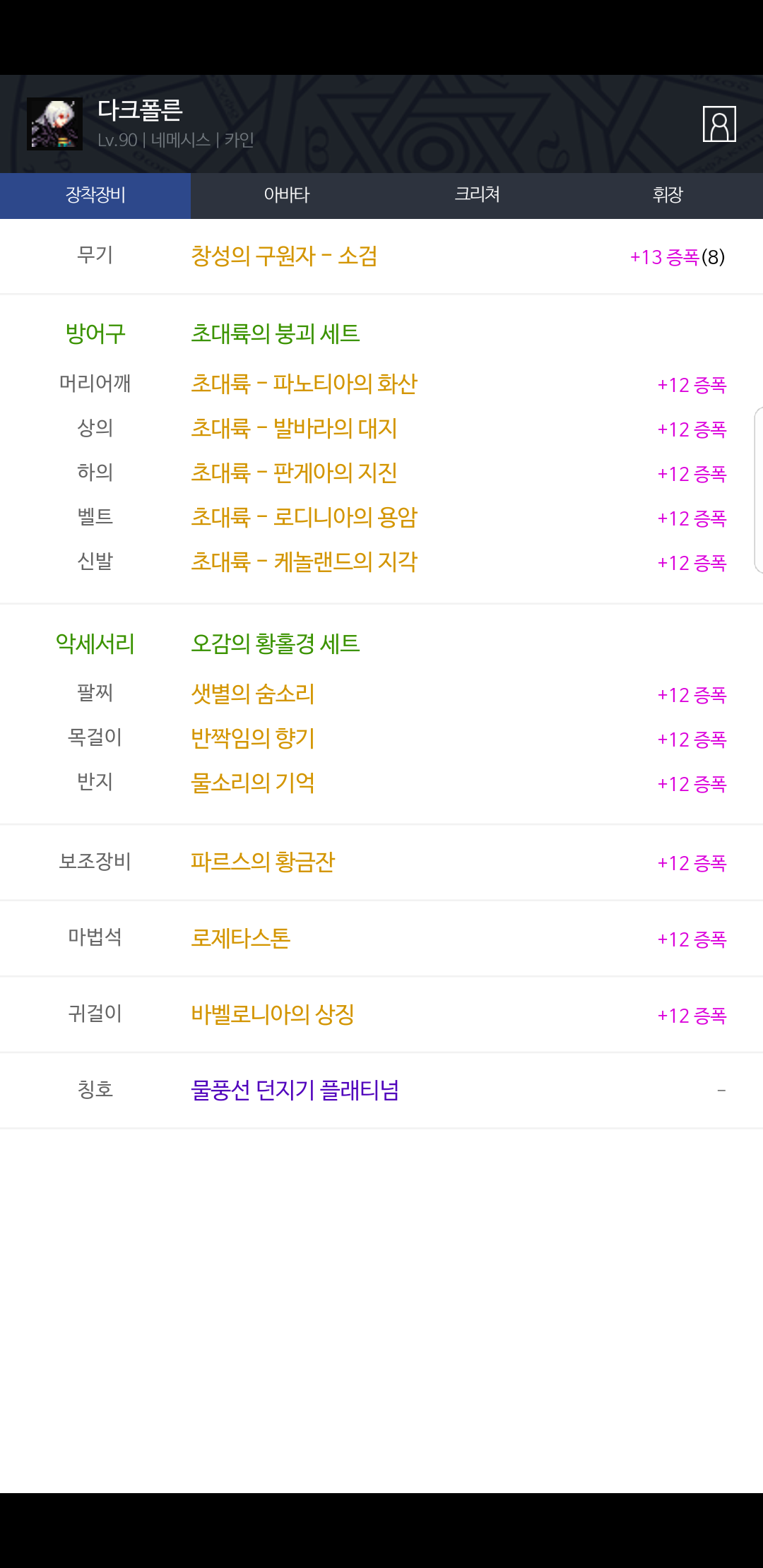Open the 휘장 tab
This screenshot has height=1568, width=763.
(x=668, y=196)
